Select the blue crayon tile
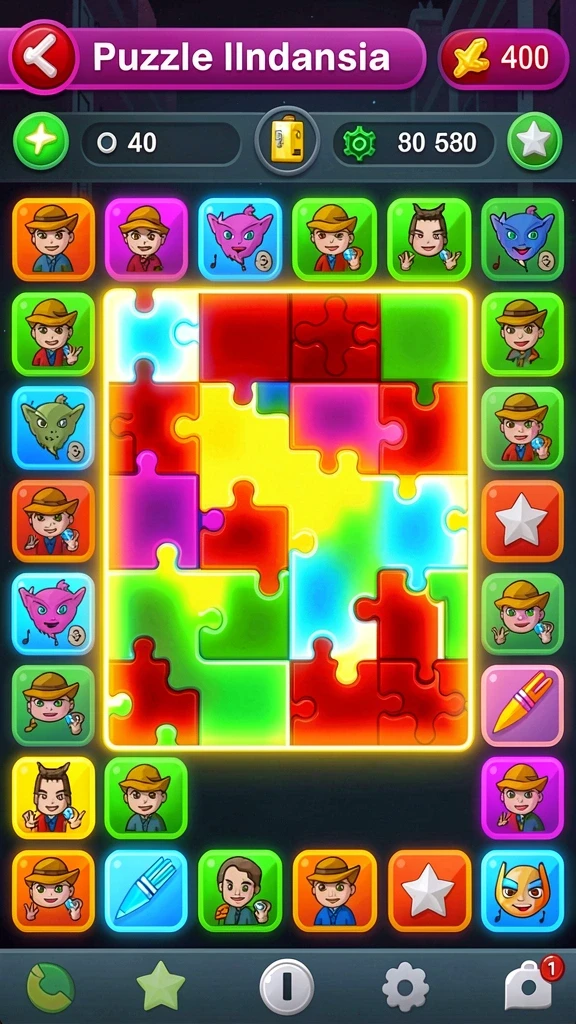Viewport: 576px width, 1024px height. [146, 891]
